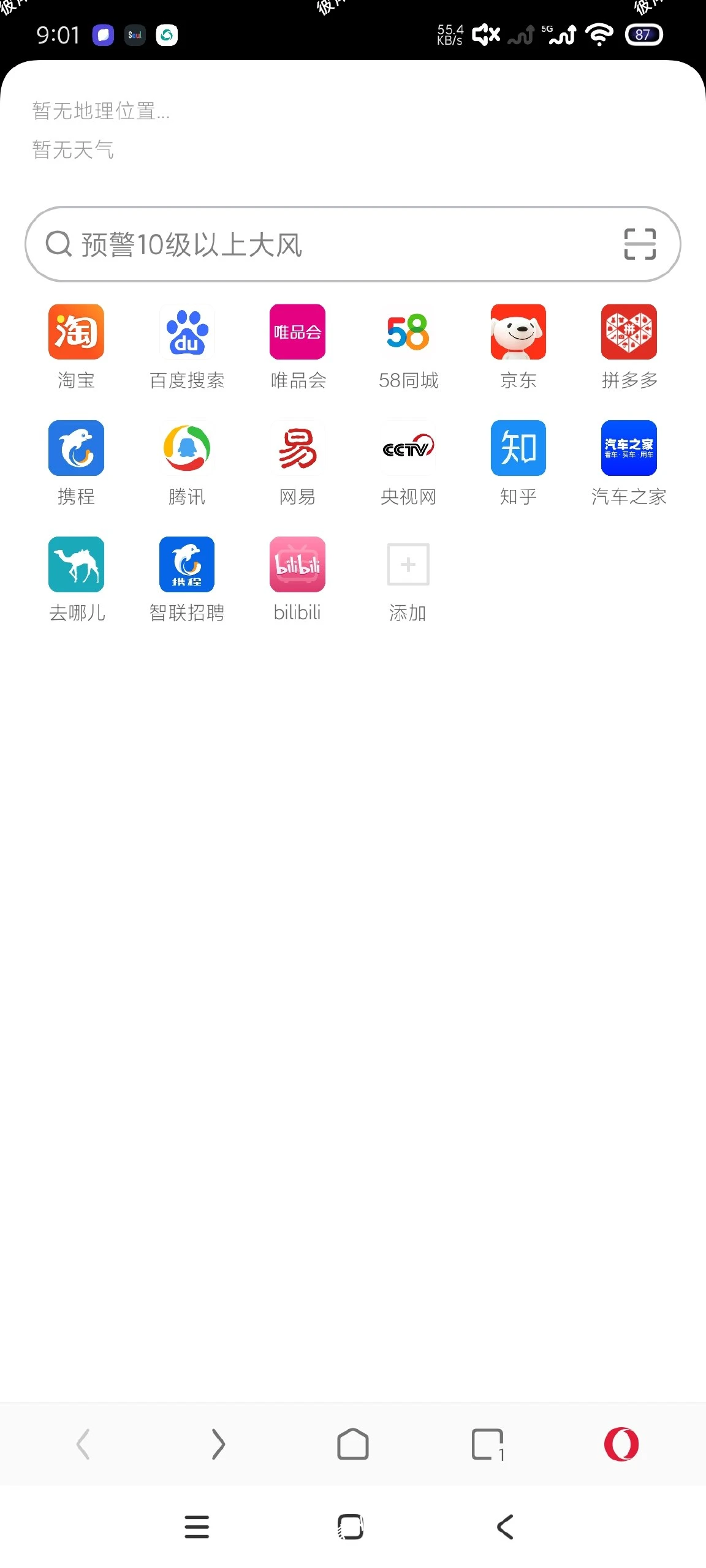Open the 知乎 shortcut
Viewport: 706px width, 1568px height.
click(x=518, y=448)
